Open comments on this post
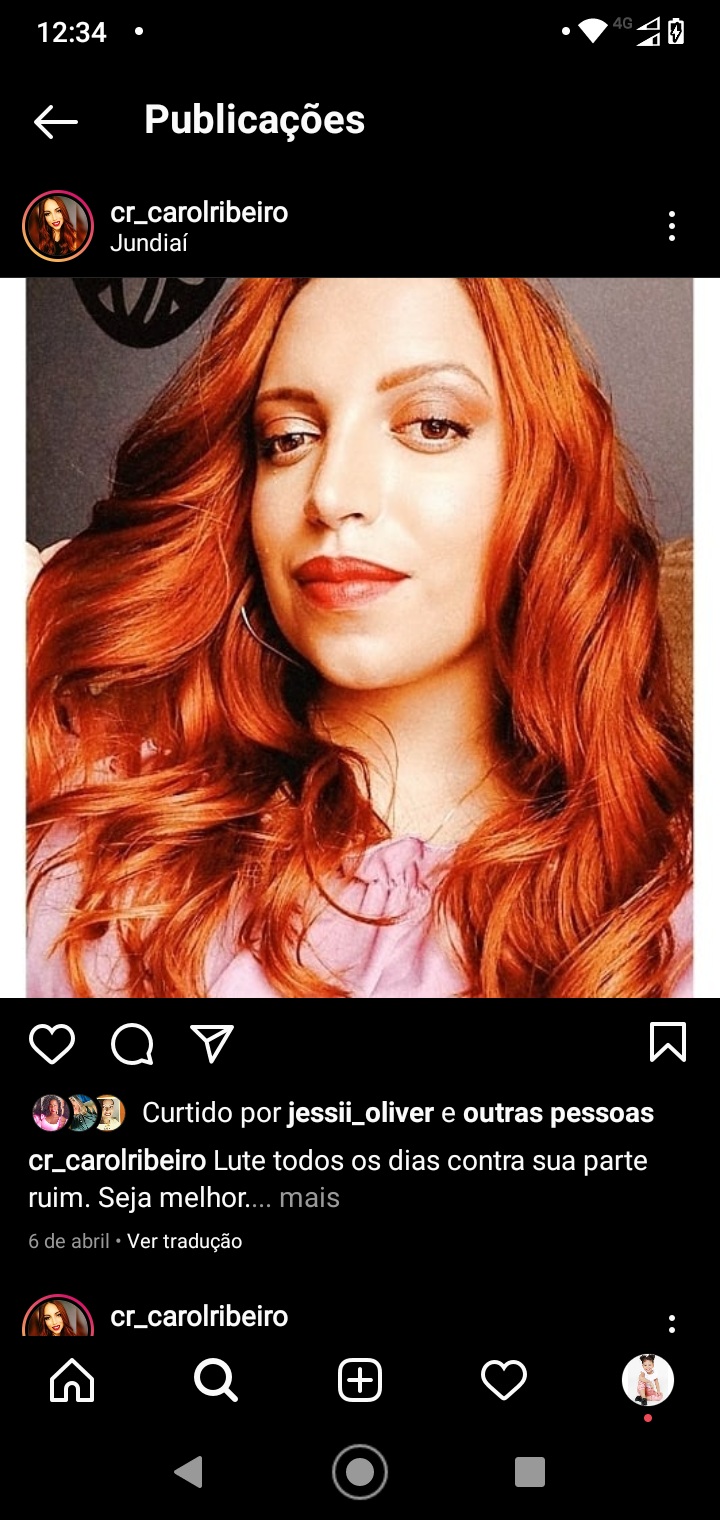This screenshot has width=720, height=1520. [x=132, y=1044]
